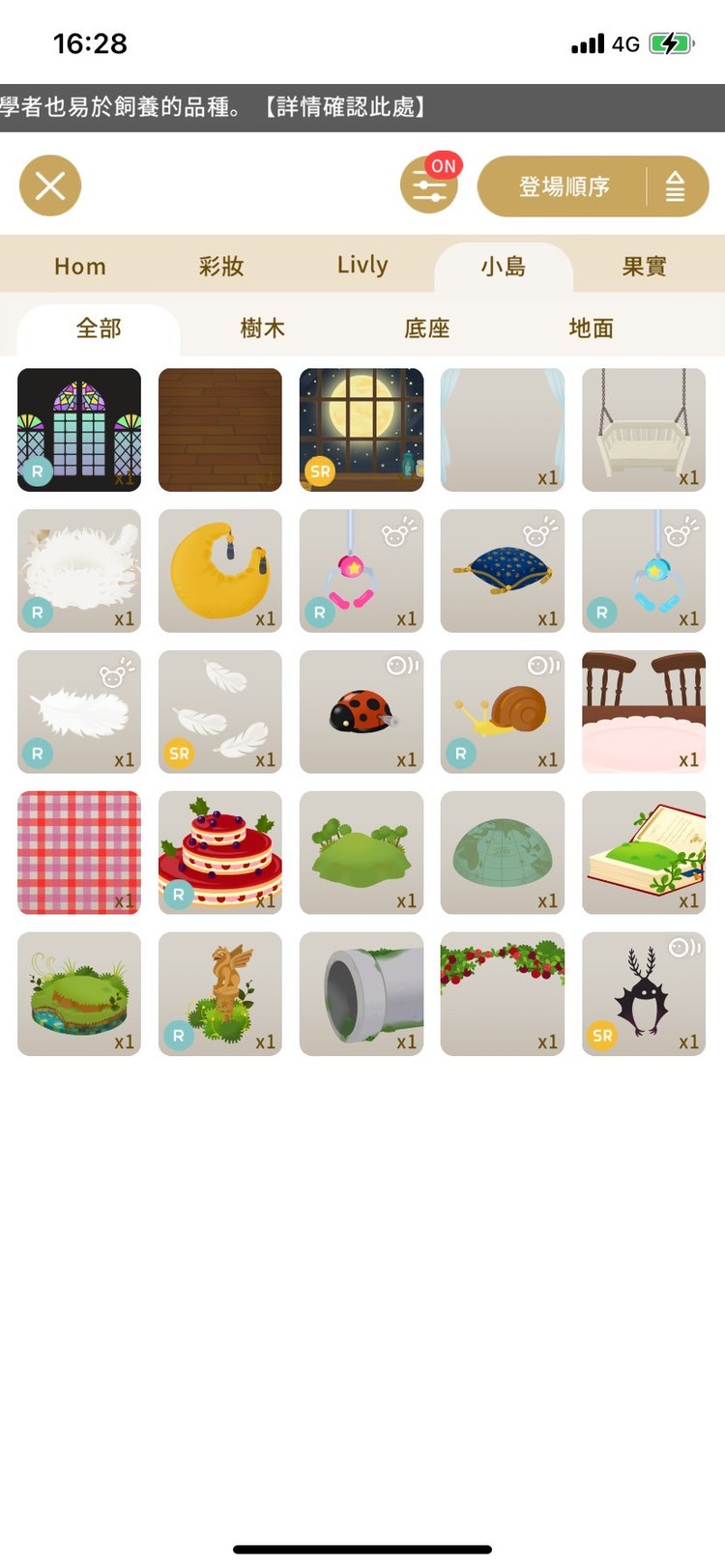Image resolution: width=725 pixels, height=1568 pixels.
Task: Select the stained glass window item
Action: tap(79, 430)
